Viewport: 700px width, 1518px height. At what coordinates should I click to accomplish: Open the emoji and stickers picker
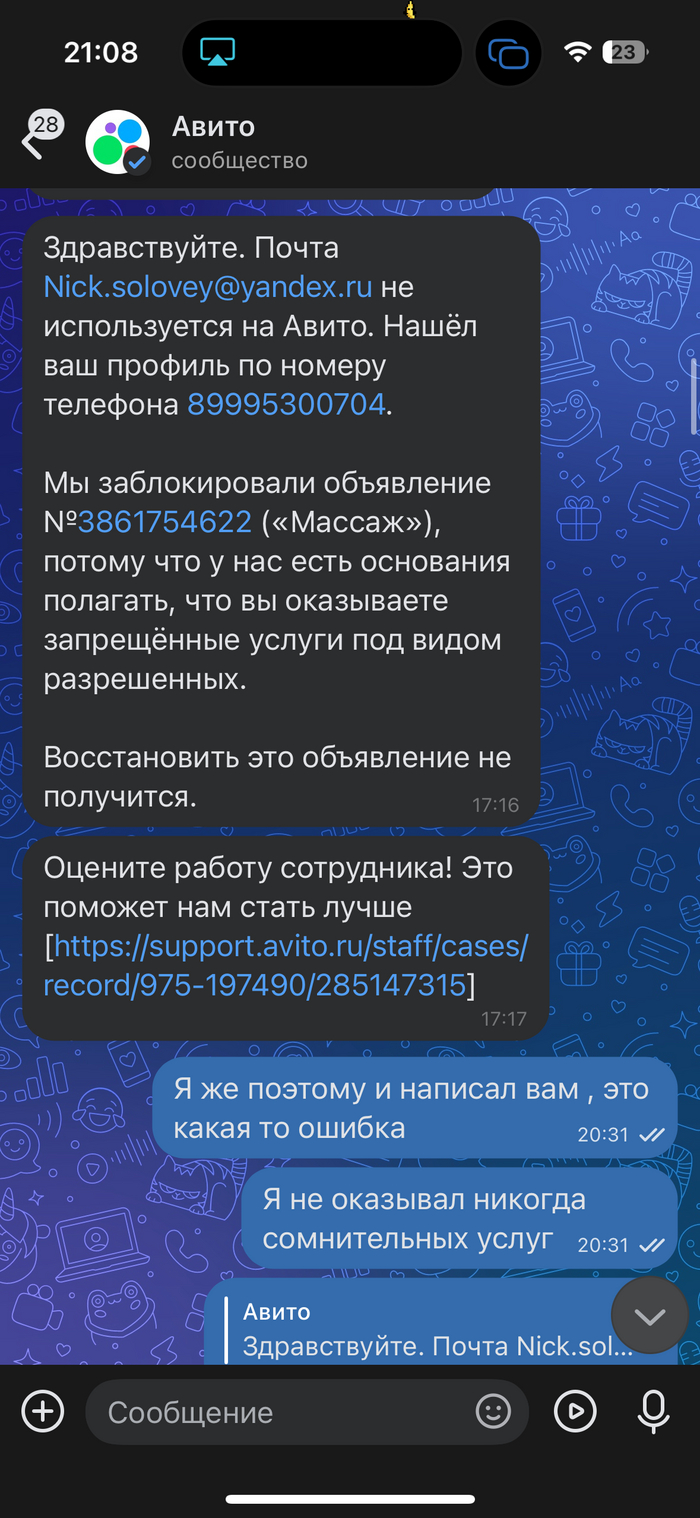coord(492,1412)
